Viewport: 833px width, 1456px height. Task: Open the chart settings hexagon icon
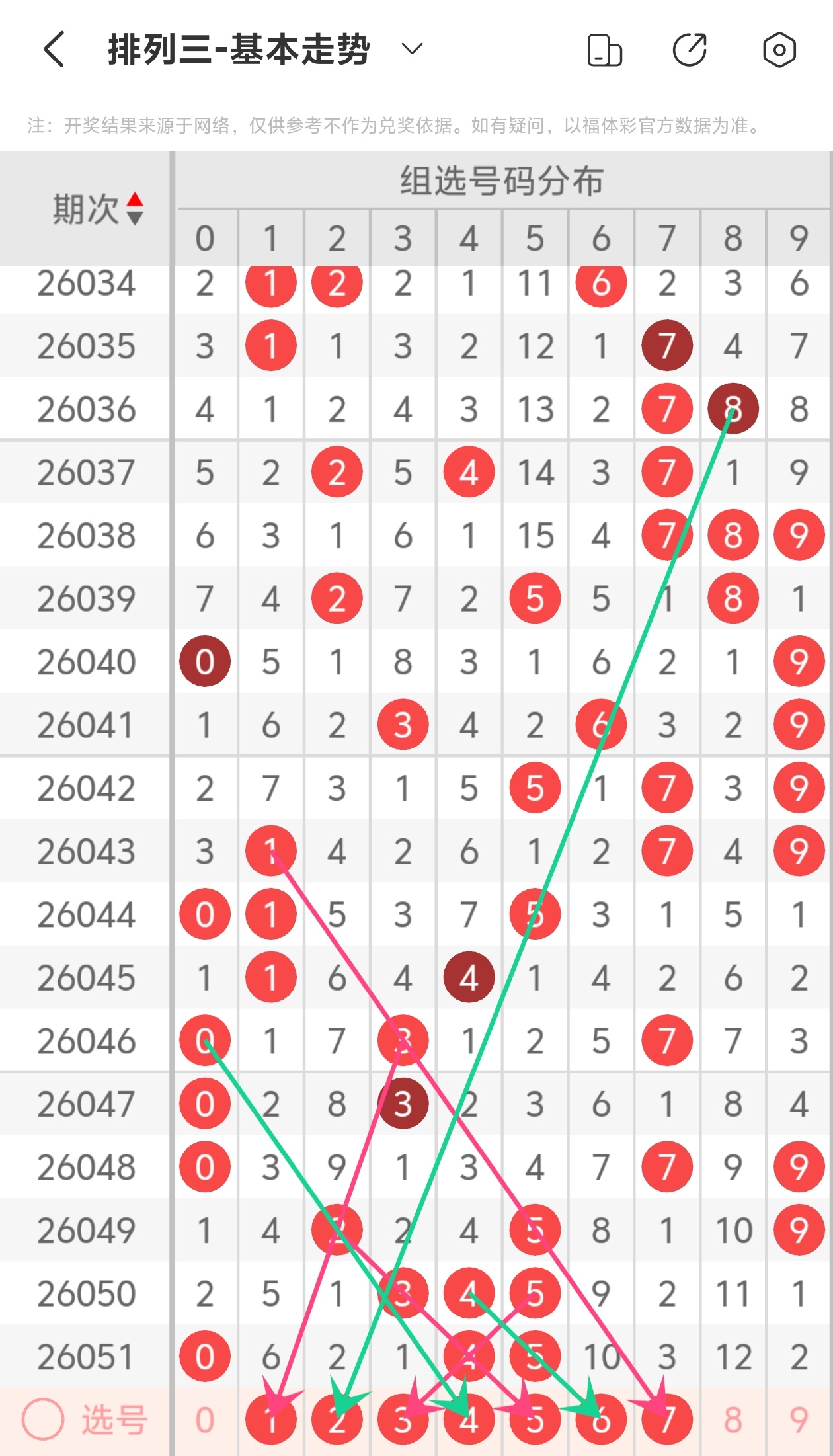(x=779, y=50)
